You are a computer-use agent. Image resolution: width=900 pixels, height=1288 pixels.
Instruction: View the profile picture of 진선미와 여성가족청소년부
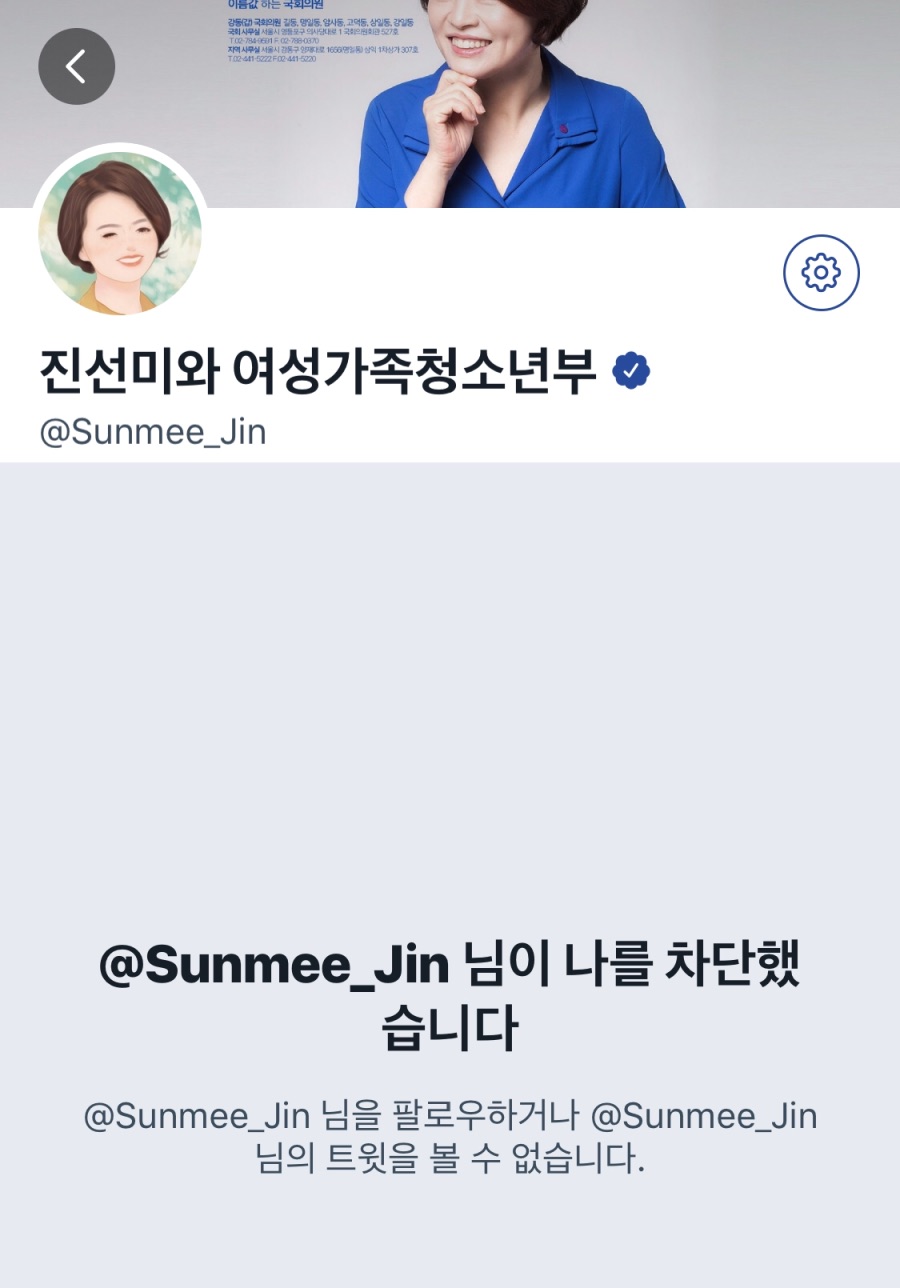(120, 233)
